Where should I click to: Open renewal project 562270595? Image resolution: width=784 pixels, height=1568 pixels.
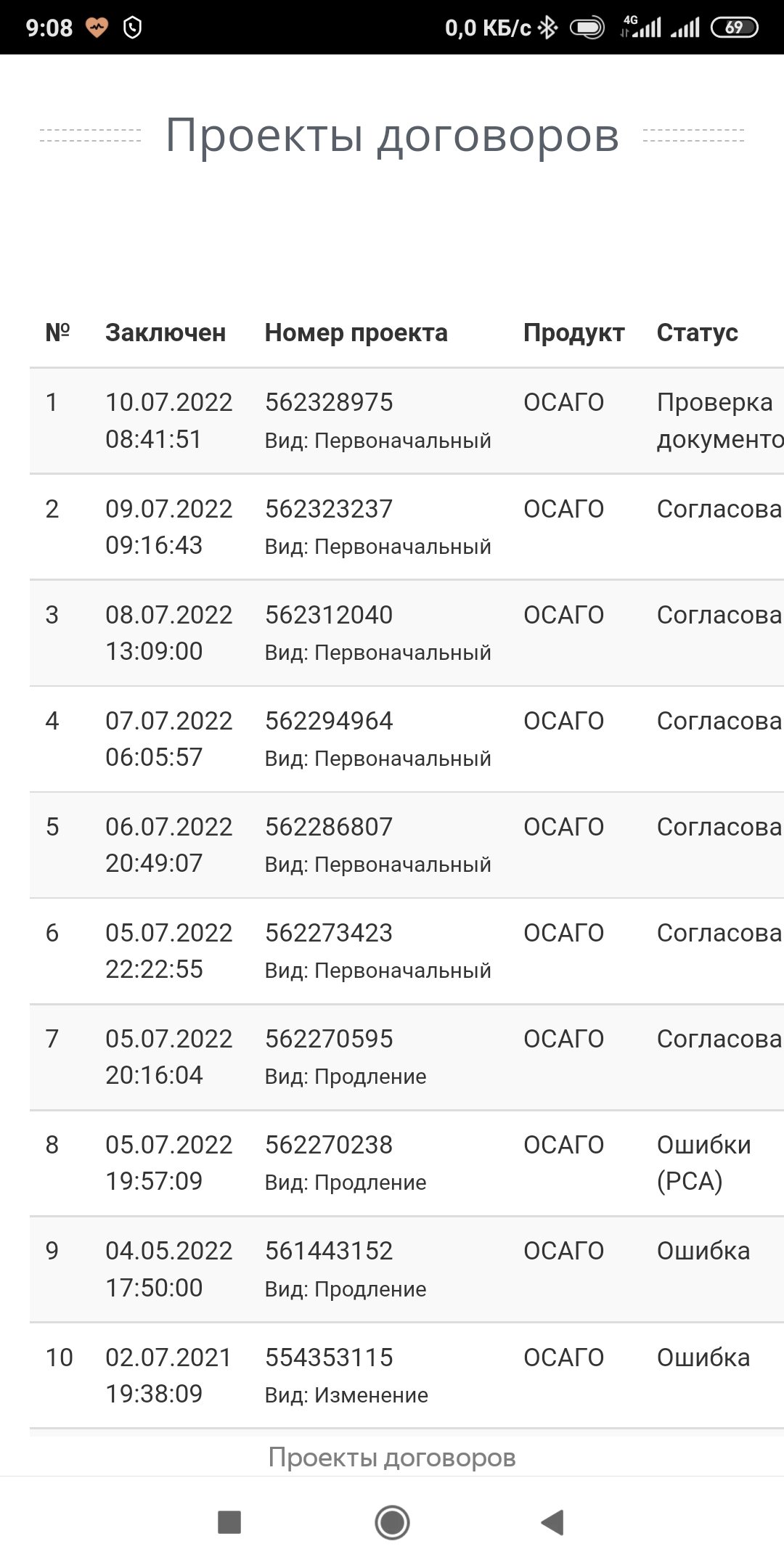pos(329,1039)
